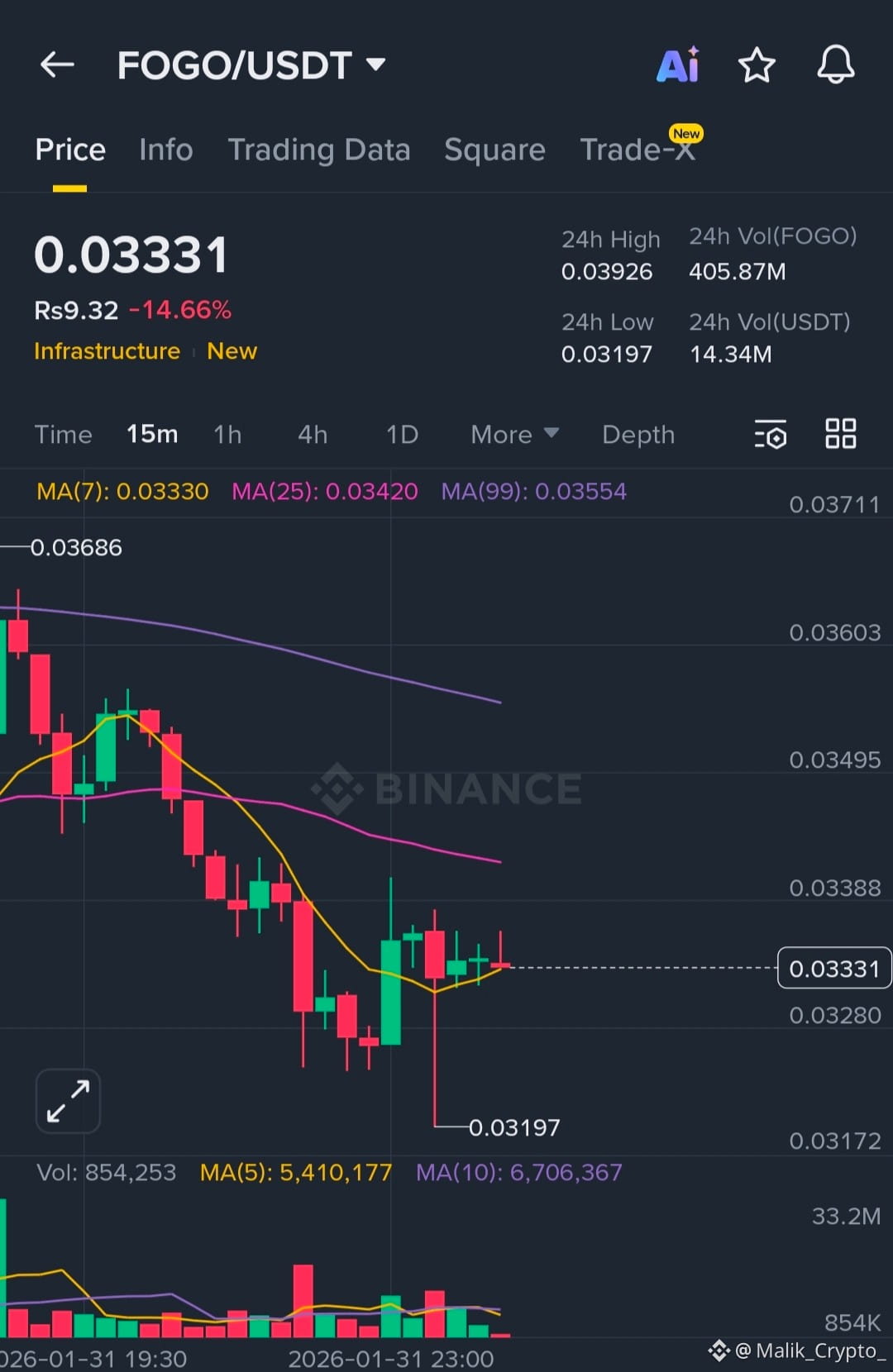Tap the Infrastructure category tag
The height and width of the screenshot is (1372, 893).
107,351
